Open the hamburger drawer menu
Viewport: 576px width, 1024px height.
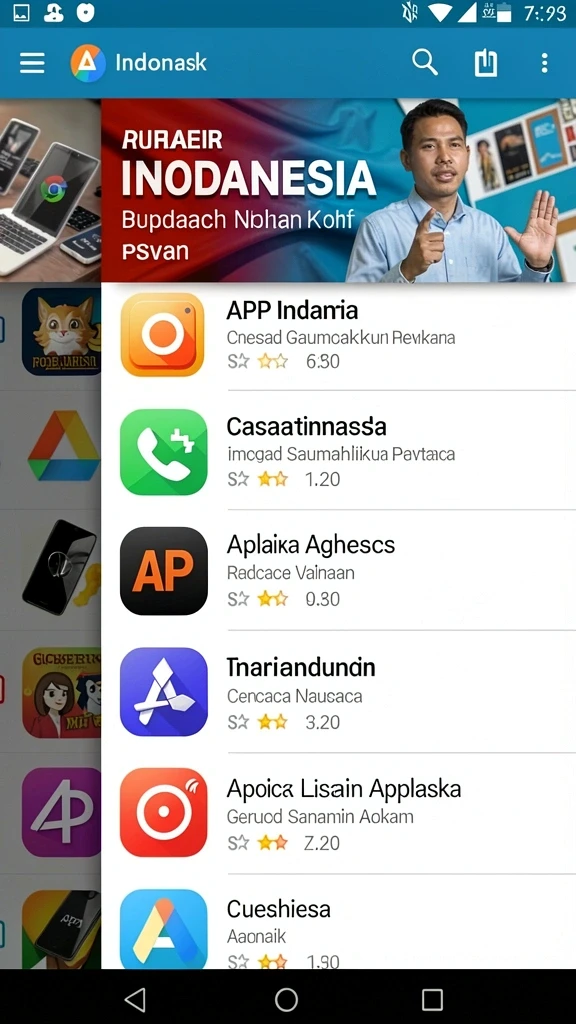(x=32, y=63)
